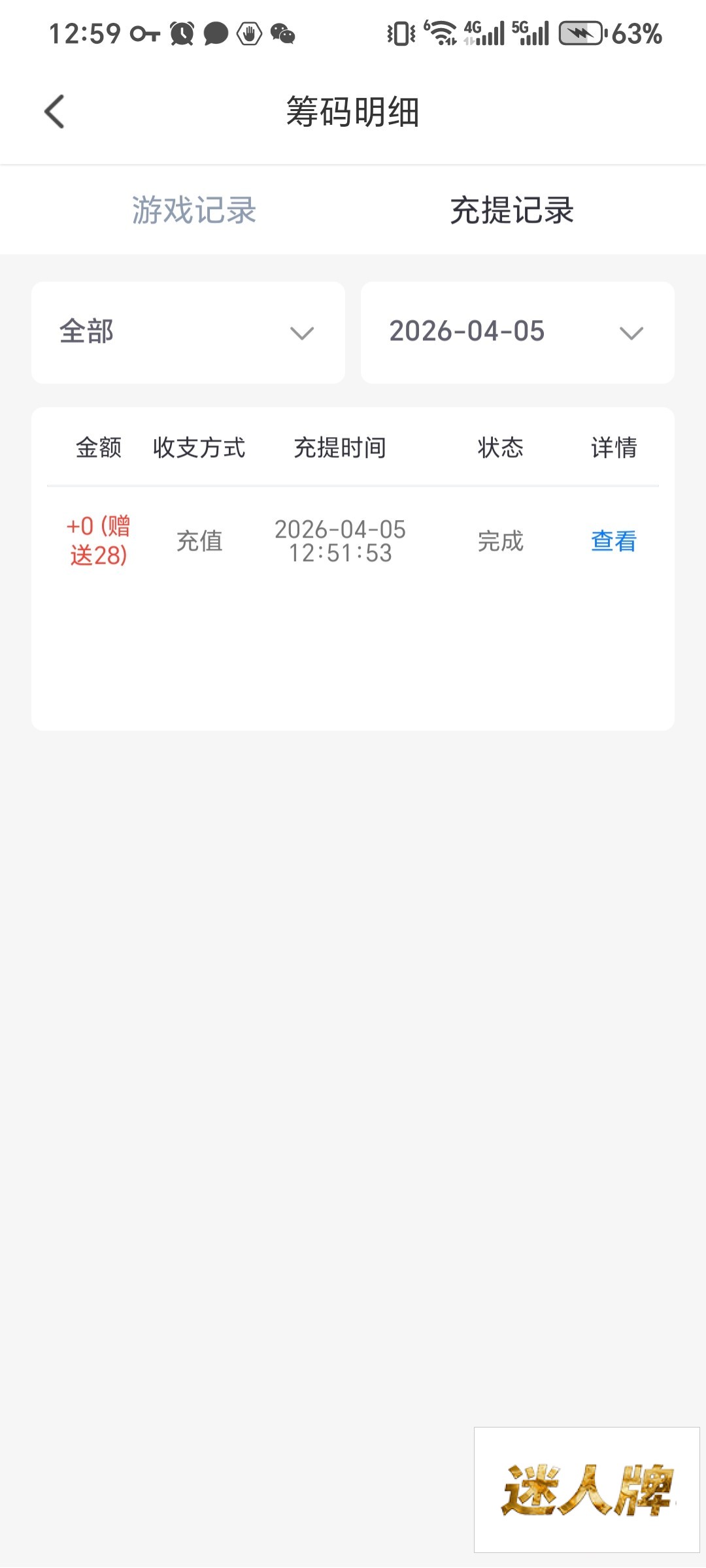Expand the 全部 type filter dropdown
The height and width of the screenshot is (1568, 706).
[188, 333]
